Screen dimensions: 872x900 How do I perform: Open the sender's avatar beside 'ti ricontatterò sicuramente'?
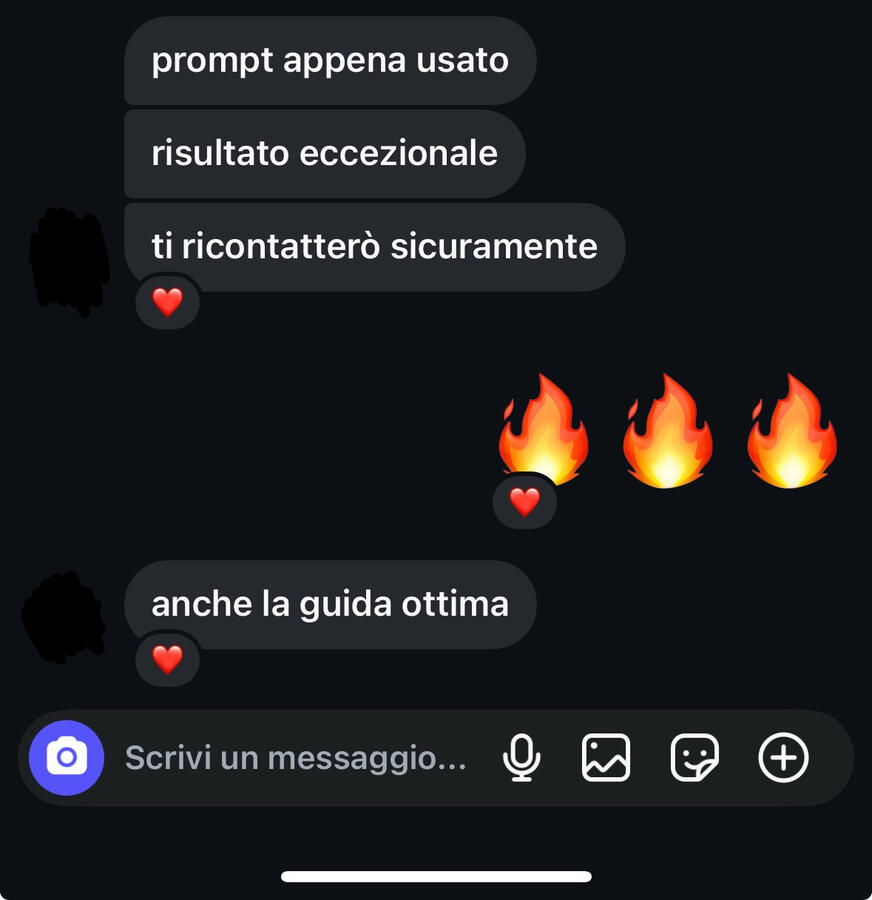(x=68, y=260)
